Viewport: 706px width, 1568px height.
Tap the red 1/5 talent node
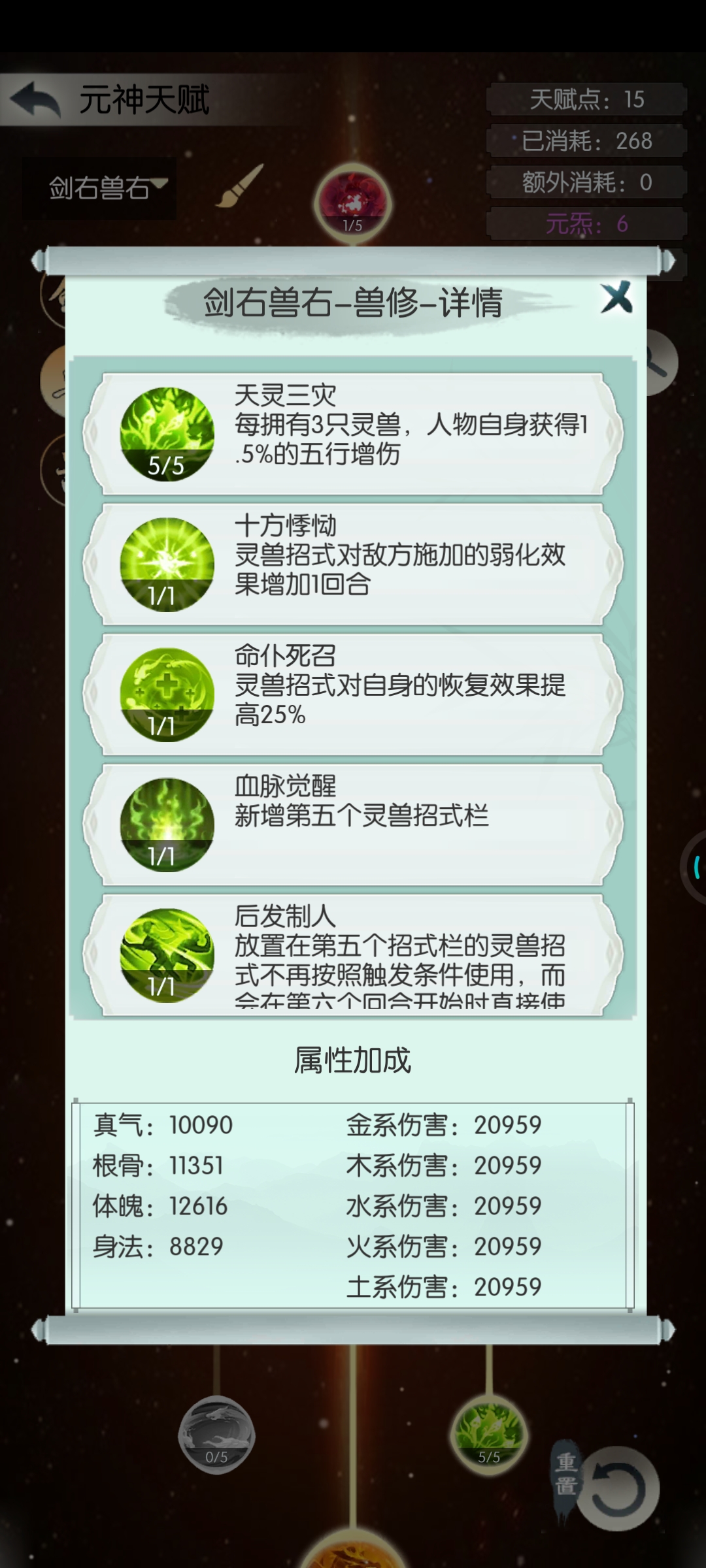(353, 202)
